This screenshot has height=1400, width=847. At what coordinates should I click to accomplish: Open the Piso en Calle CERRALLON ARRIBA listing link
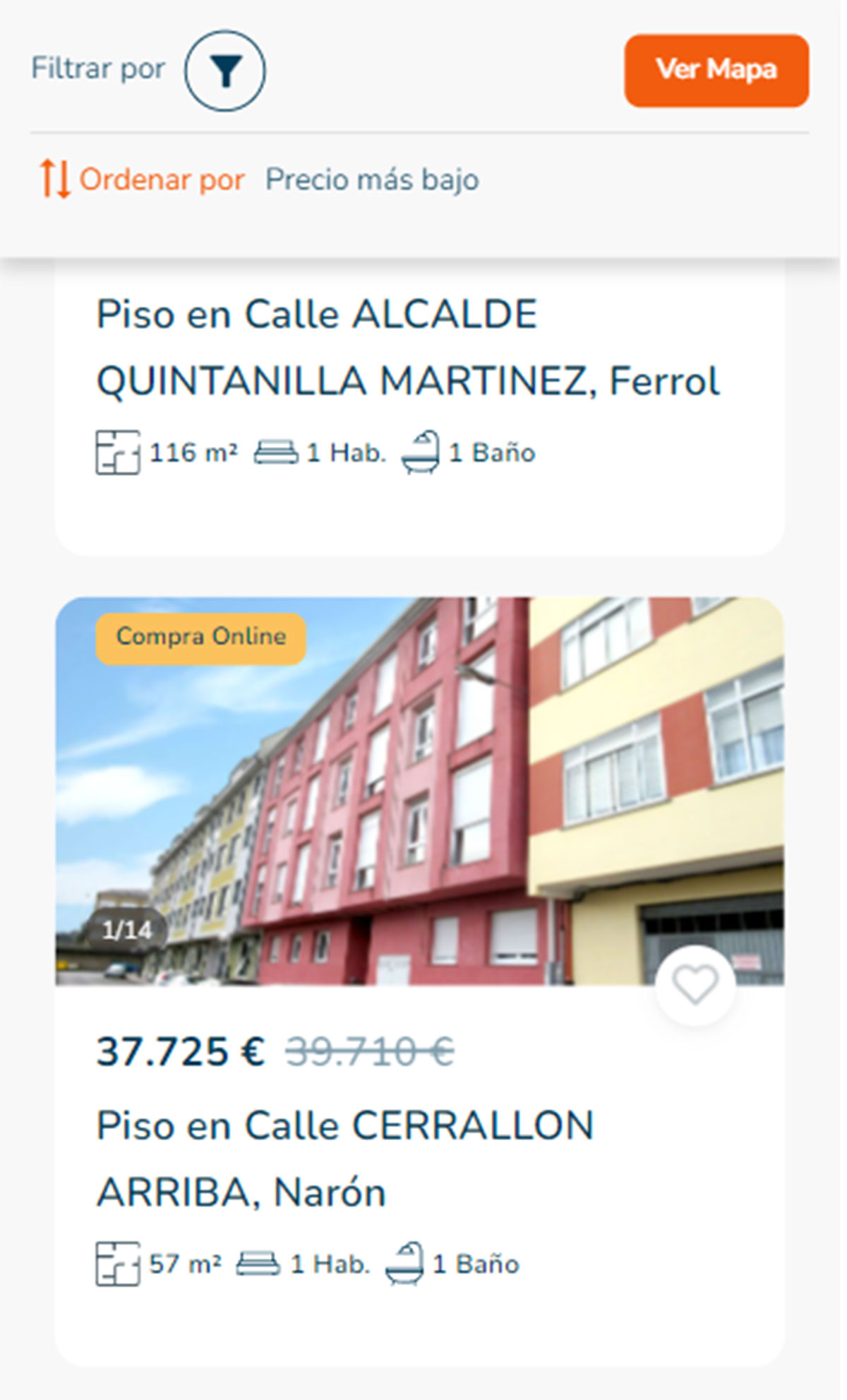pos(346,1158)
